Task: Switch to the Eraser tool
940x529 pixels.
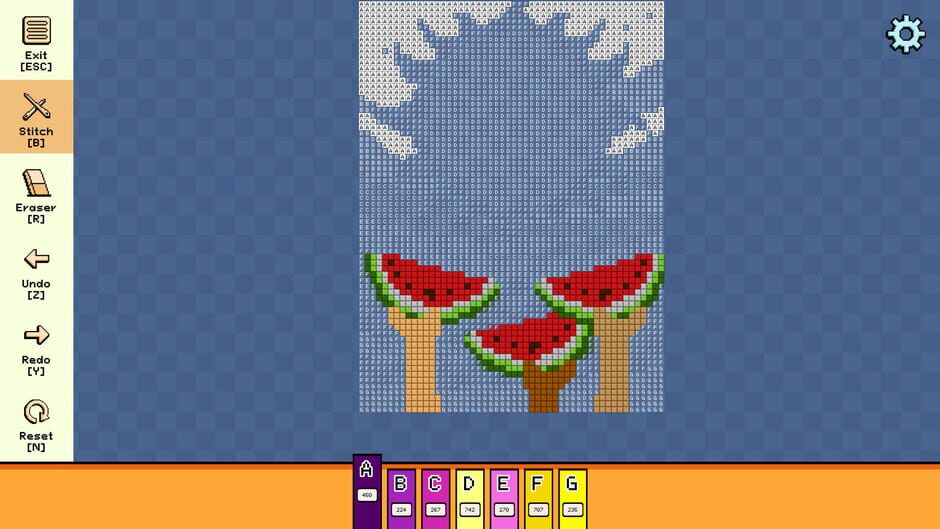Action: [x=36, y=193]
